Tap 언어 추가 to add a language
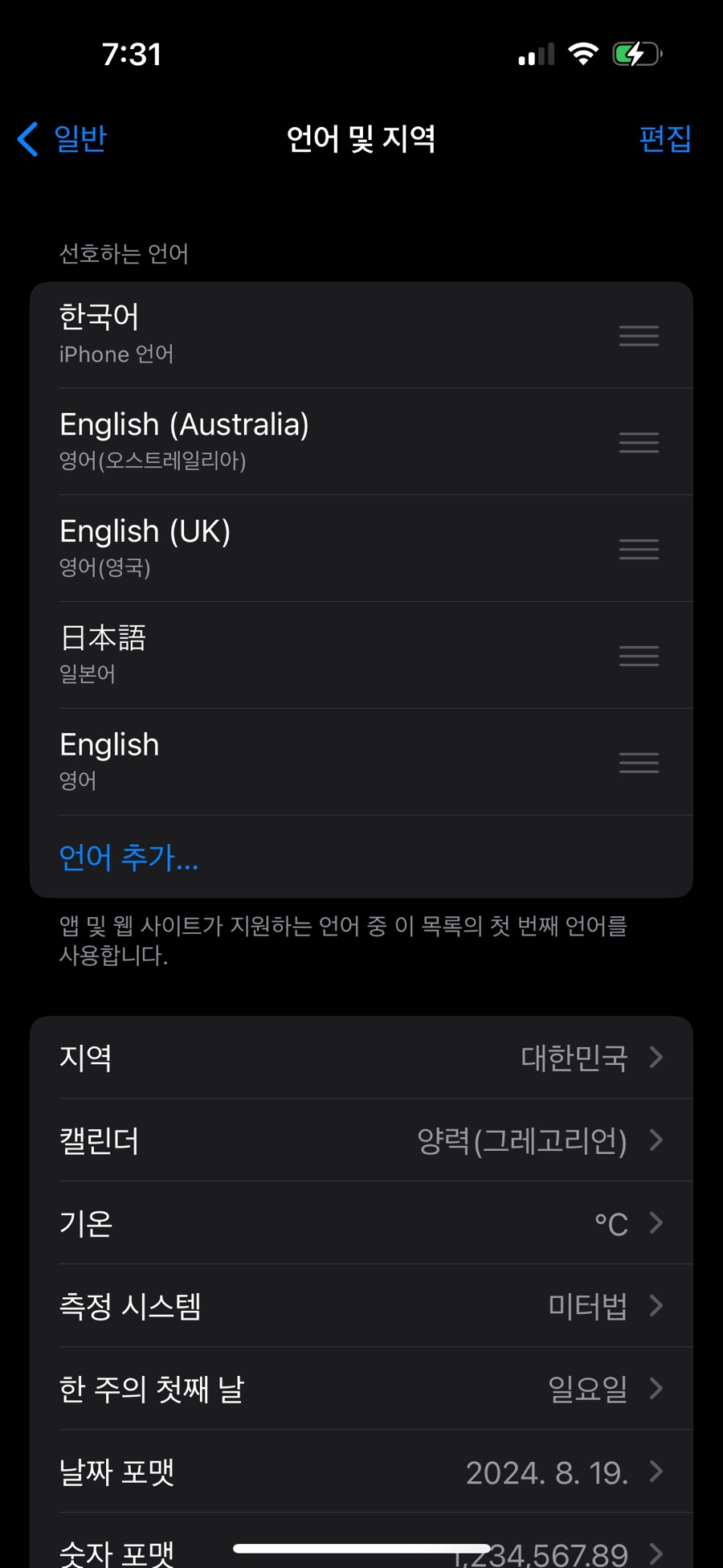This screenshot has height=1568, width=723. pyautogui.click(x=129, y=857)
